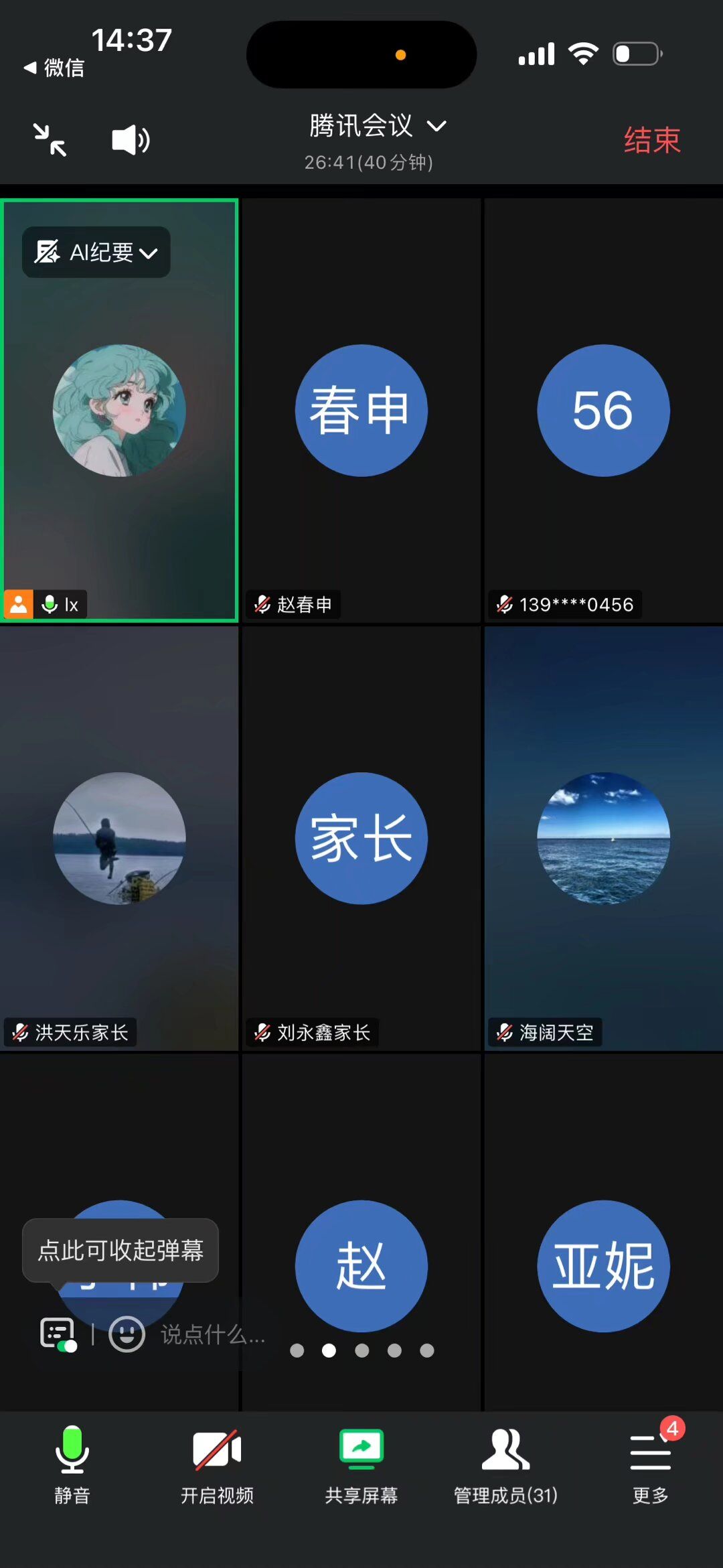Select 刘永鑫家长's participant tile
This screenshot has height=1568, width=723.
(361, 838)
